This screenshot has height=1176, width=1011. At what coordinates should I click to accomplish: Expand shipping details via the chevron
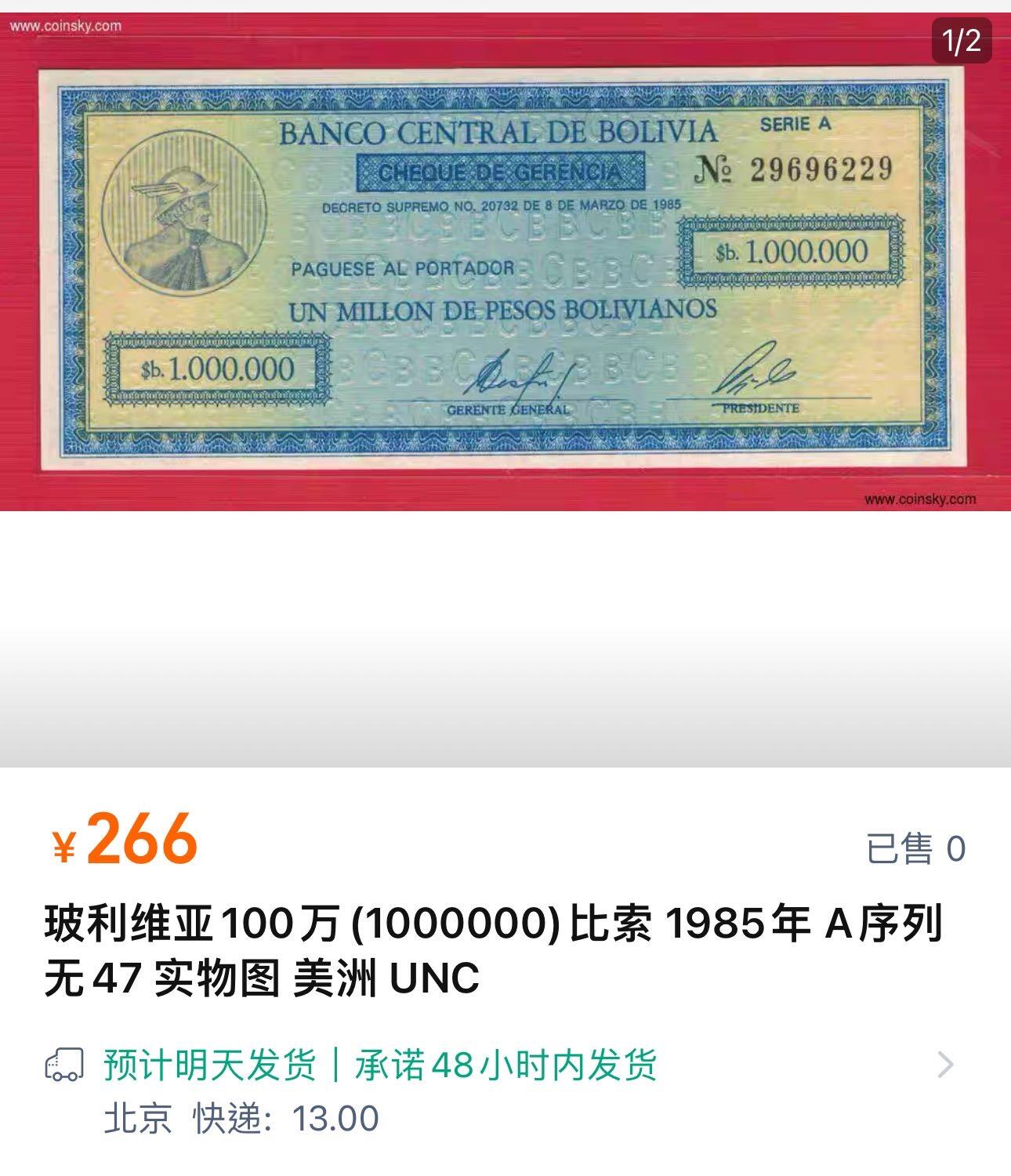point(945,1065)
